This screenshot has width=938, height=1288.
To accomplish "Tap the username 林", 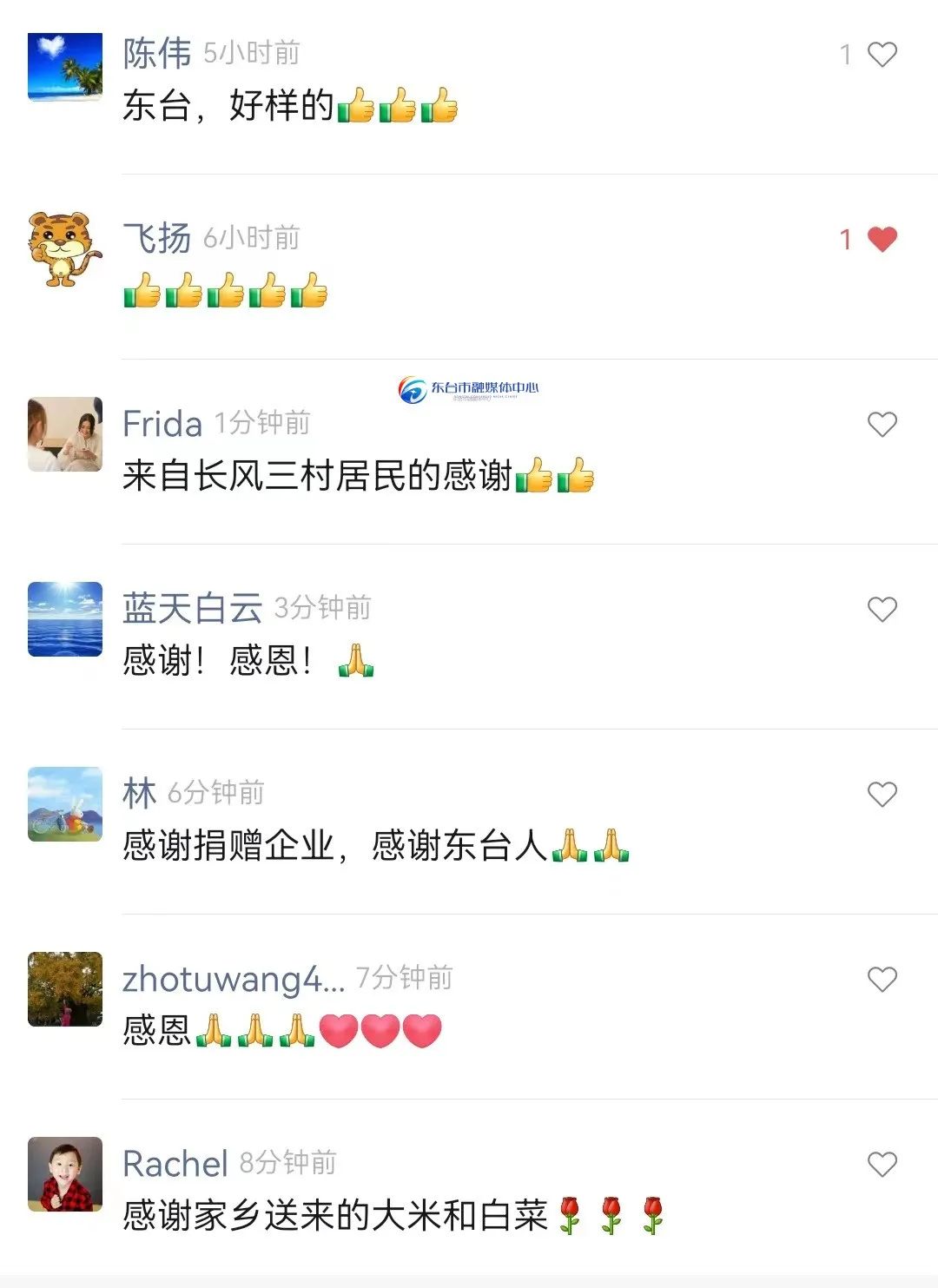I will click(139, 793).
